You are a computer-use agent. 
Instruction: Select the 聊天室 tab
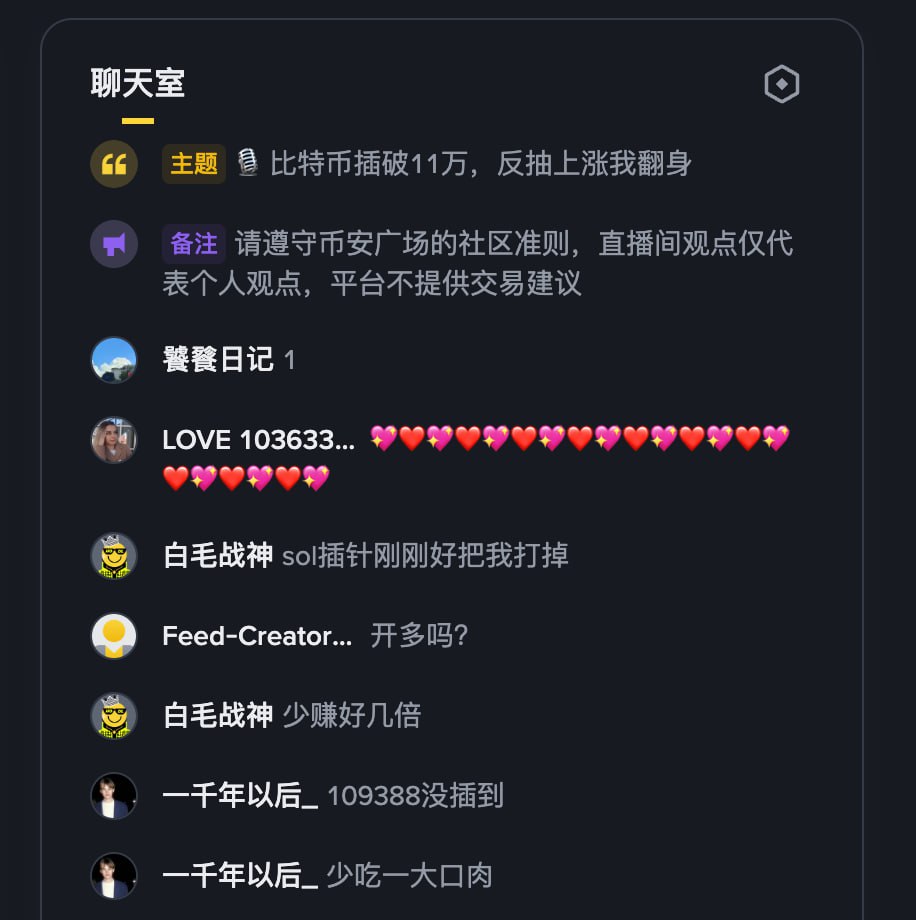[x=138, y=84]
